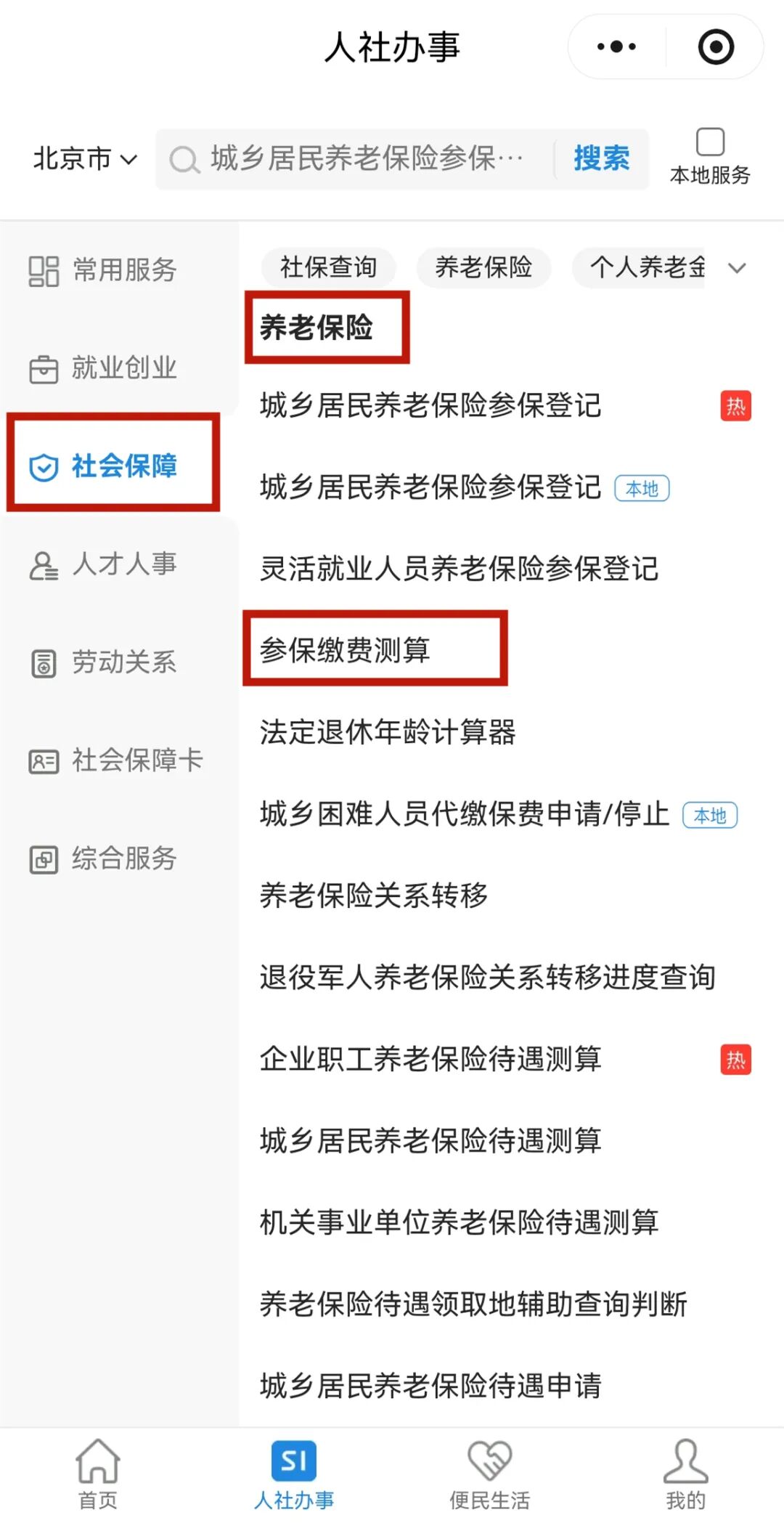
Task: Open 法定退休年龄计算器
Action: point(388,732)
